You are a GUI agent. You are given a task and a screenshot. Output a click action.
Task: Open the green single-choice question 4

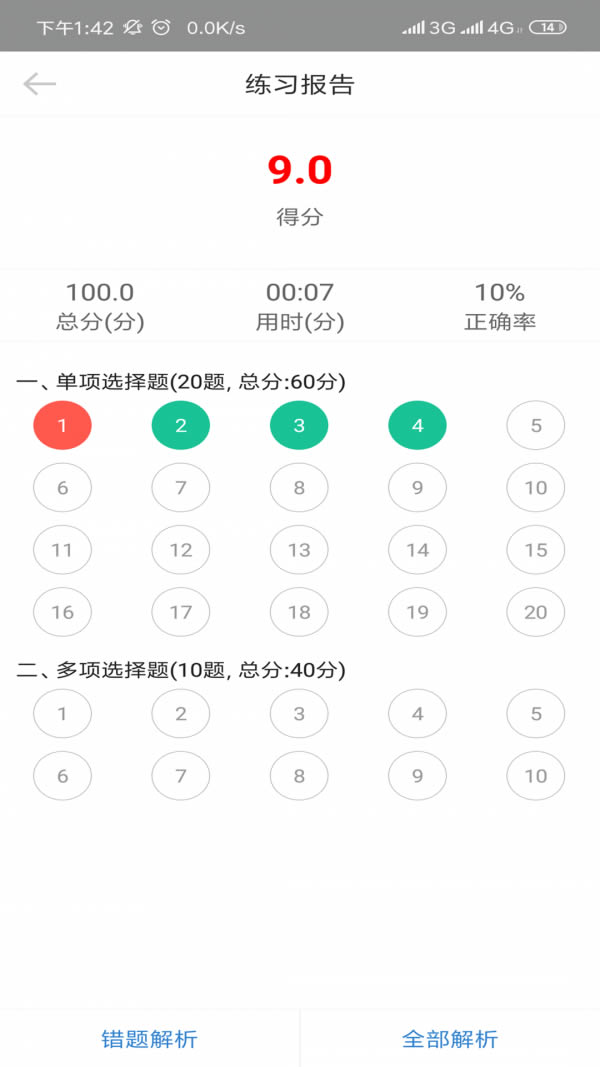coord(418,425)
